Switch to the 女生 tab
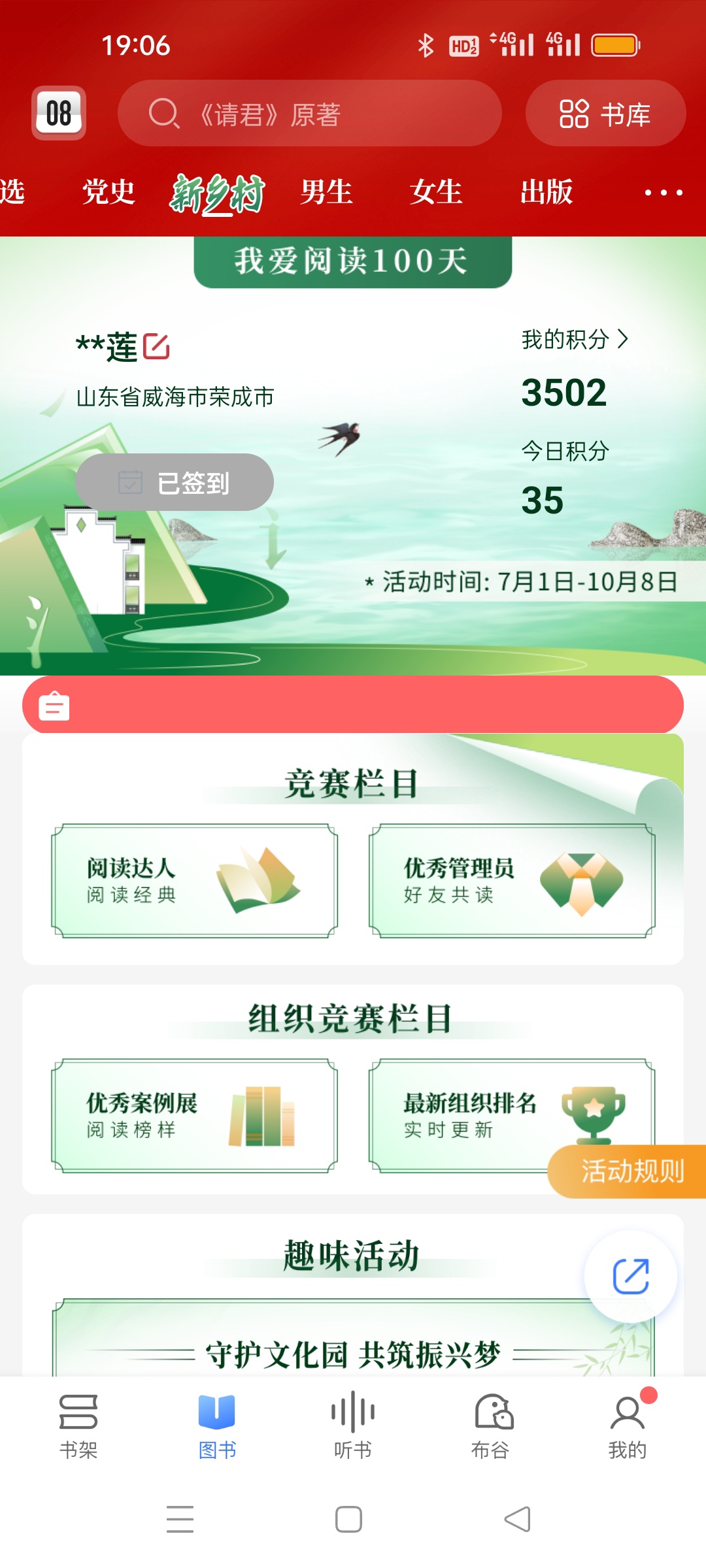 436,192
